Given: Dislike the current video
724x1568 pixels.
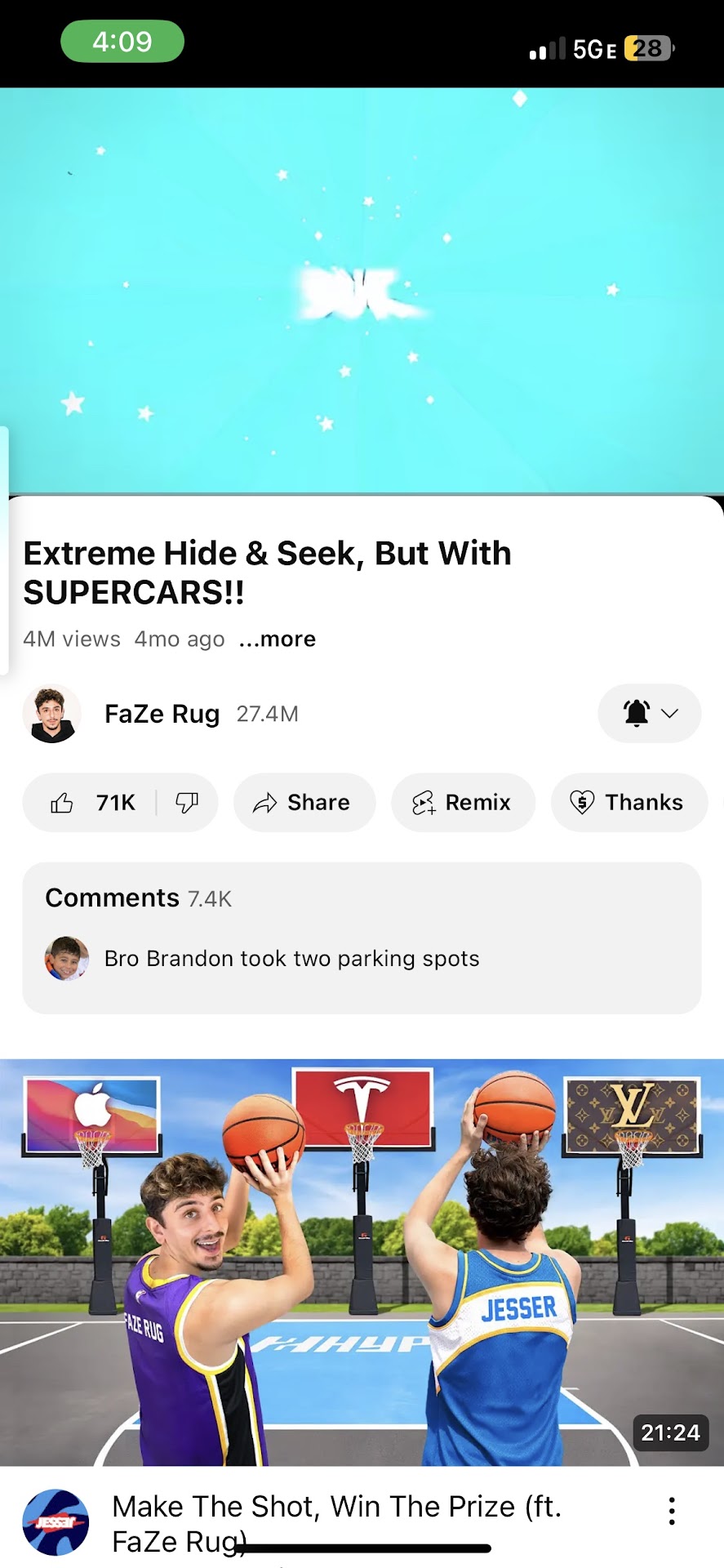Looking at the screenshot, I should pyautogui.click(x=187, y=803).
